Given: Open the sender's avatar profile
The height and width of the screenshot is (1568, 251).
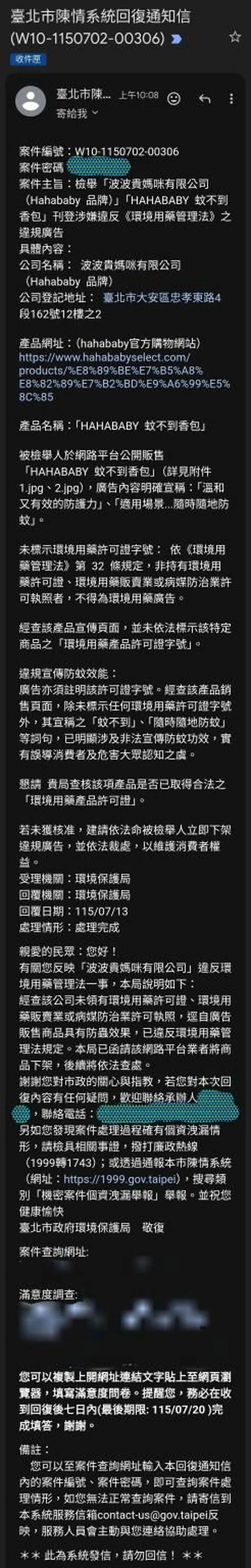Looking at the screenshot, I should pos(30,101).
